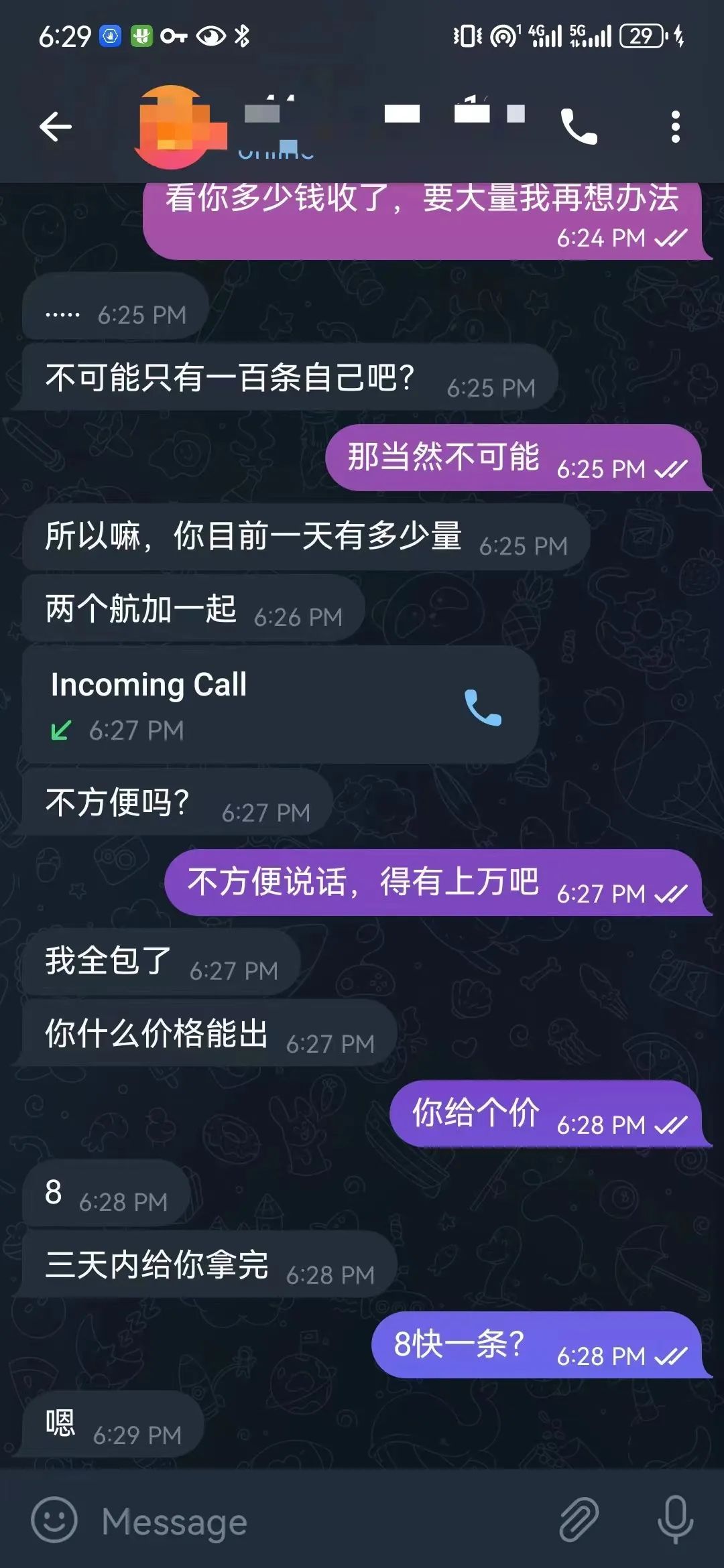The image size is (724, 1568).
Task: Attach a file with the paperclip
Action: pyautogui.click(x=579, y=1520)
